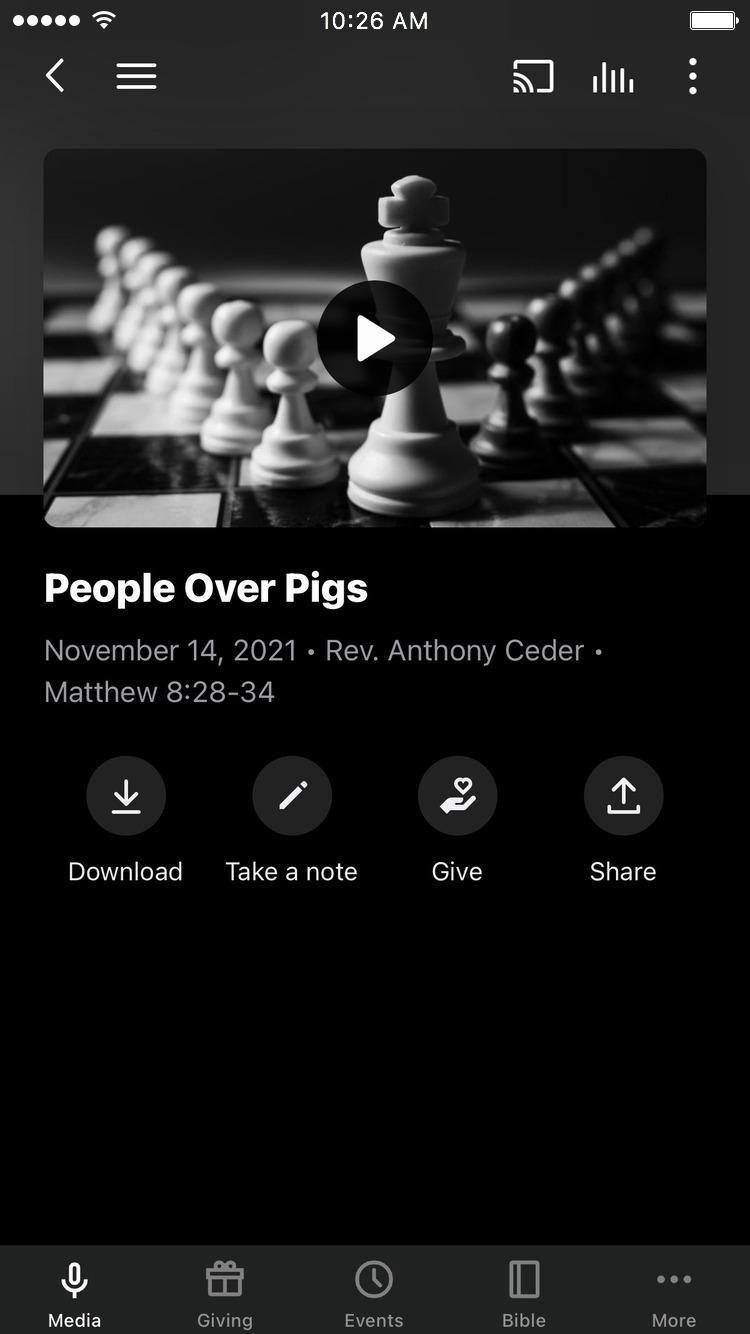Image resolution: width=750 pixels, height=1334 pixels.
Task: Open the More tab
Action: click(674, 1293)
